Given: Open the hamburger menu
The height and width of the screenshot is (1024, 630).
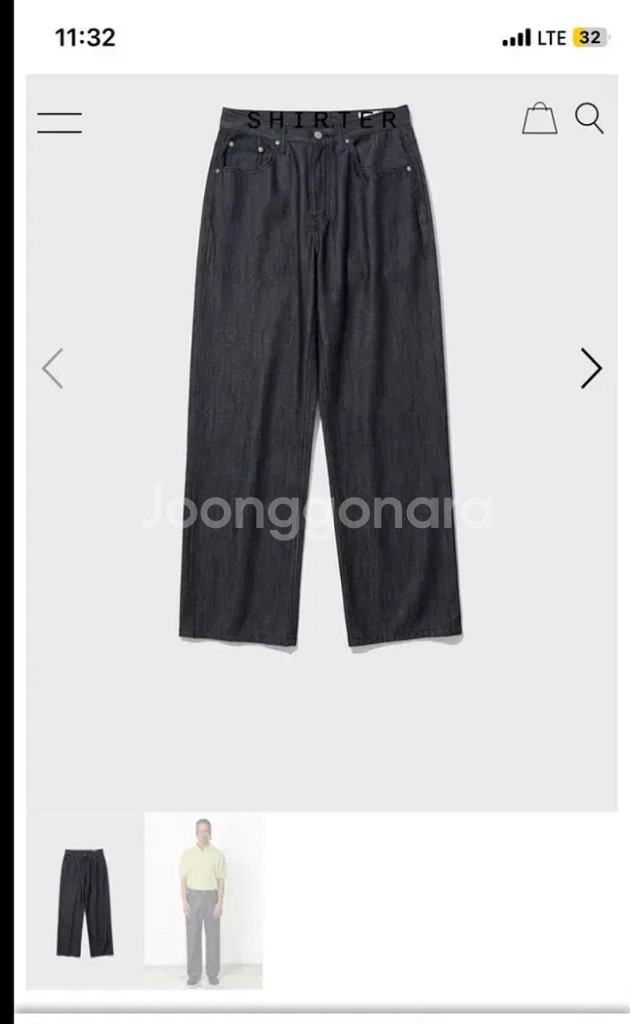Looking at the screenshot, I should tap(60, 122).
